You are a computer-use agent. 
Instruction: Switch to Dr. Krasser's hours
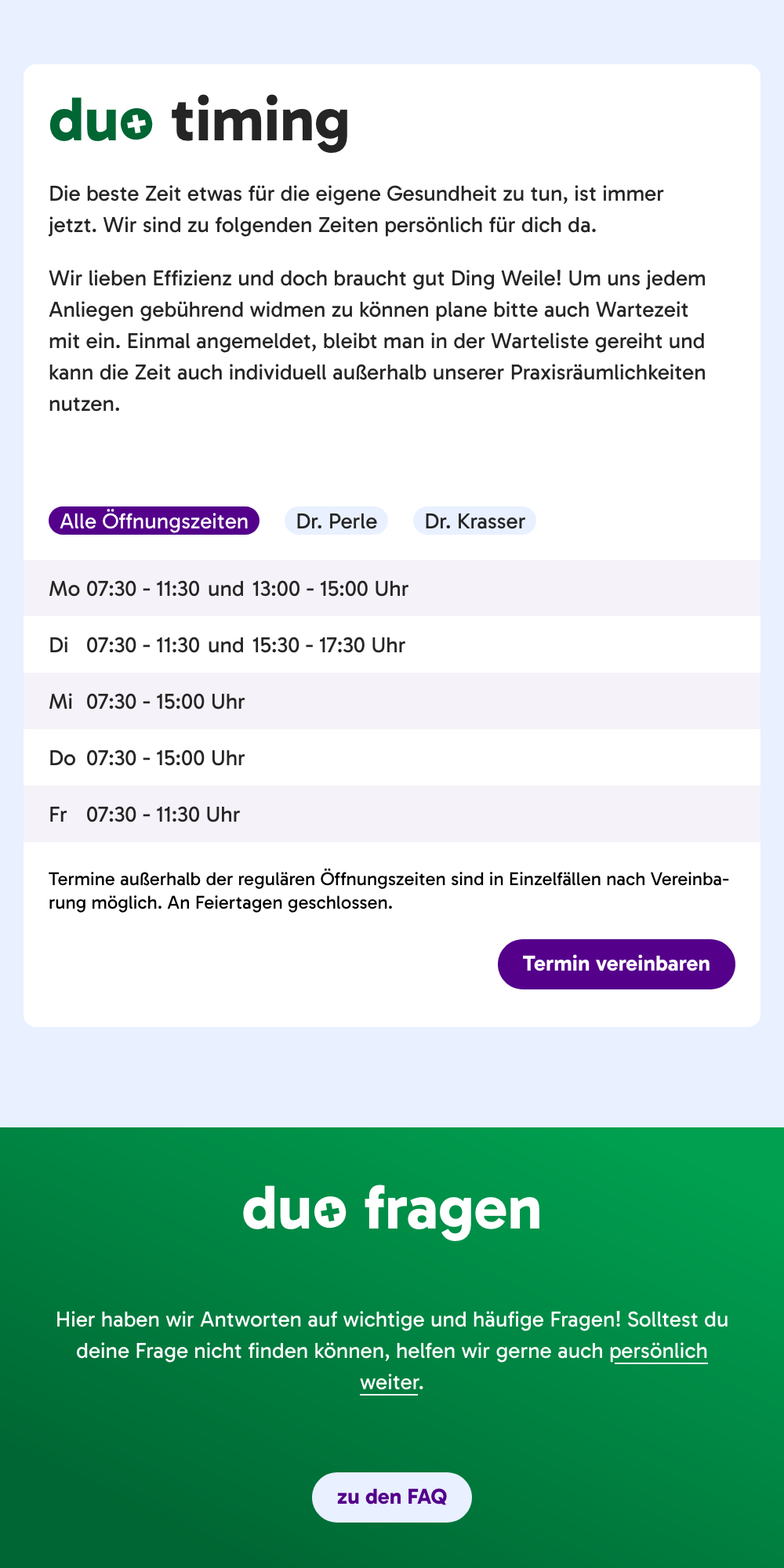[x=474, y=521]
